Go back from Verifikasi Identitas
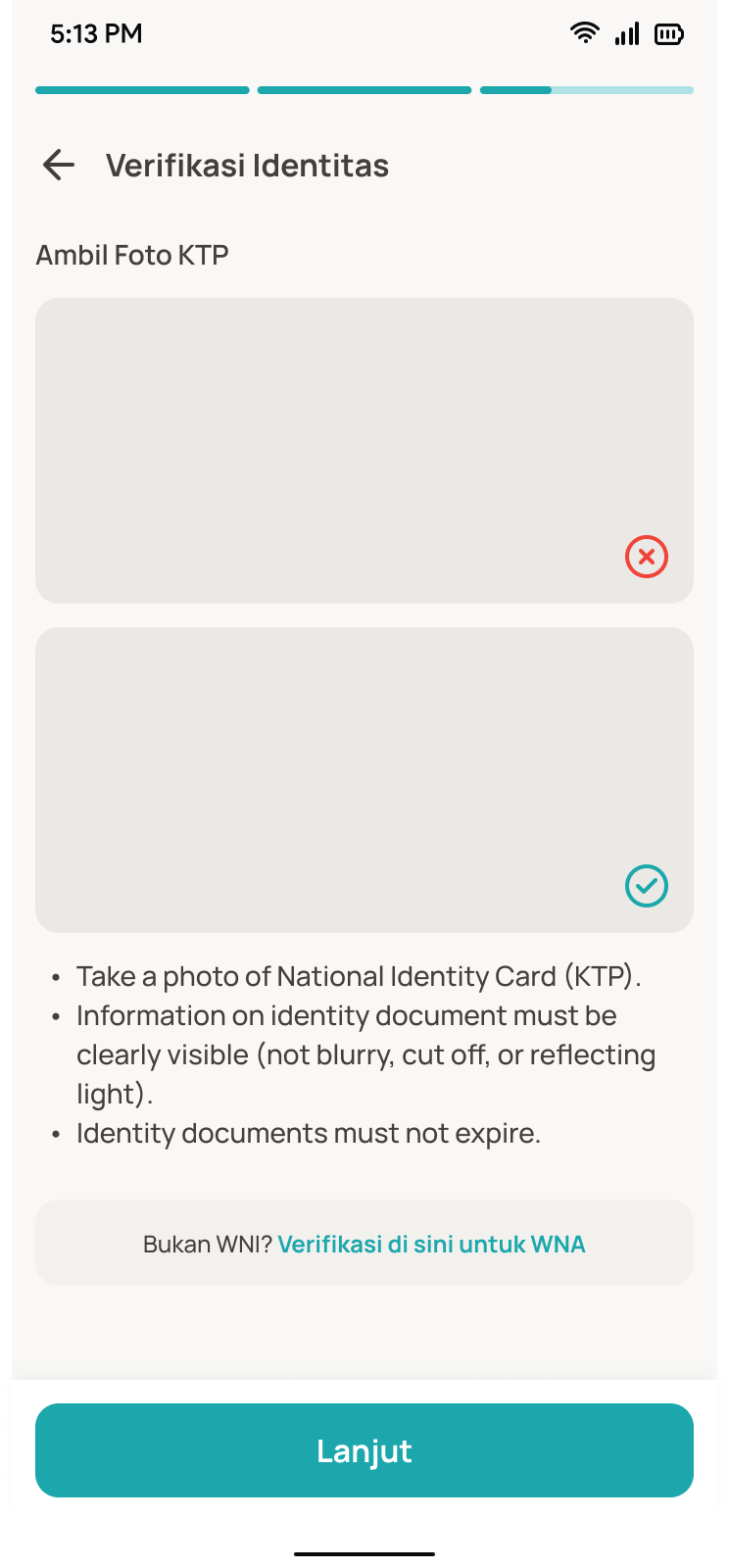Viewport: 729px width, 1568px height. pos(59,165)
